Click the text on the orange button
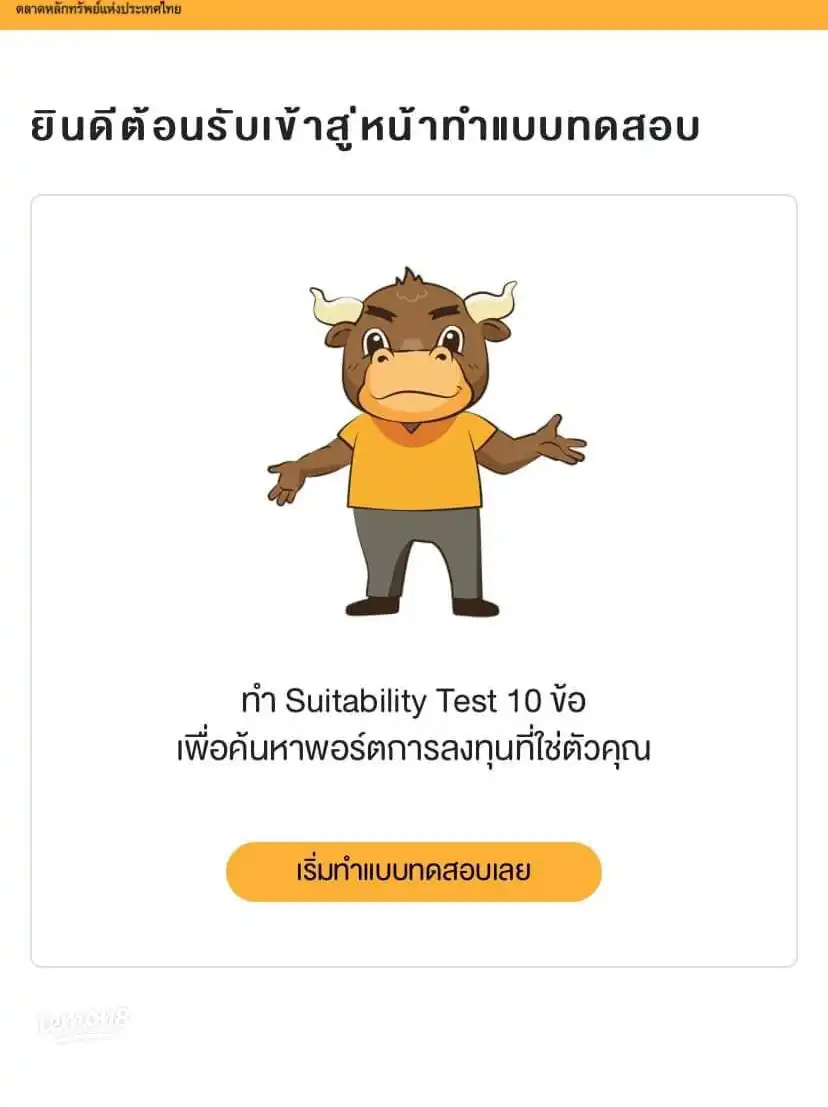Image resolution: width=828 pixels, height=1107 pixels. coord(413,871)
